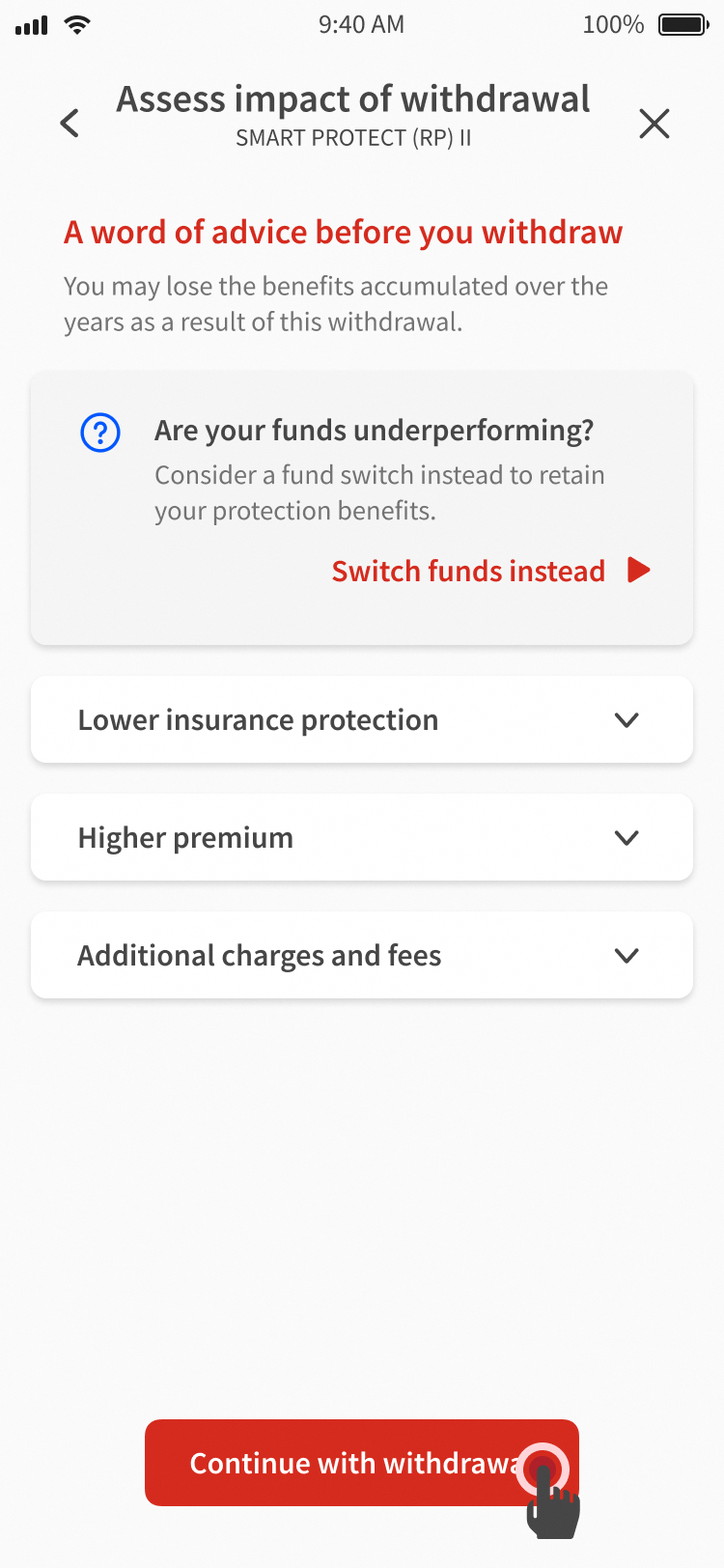
Task: Expand the Higher premium section
Action: [x=361, y=838]
